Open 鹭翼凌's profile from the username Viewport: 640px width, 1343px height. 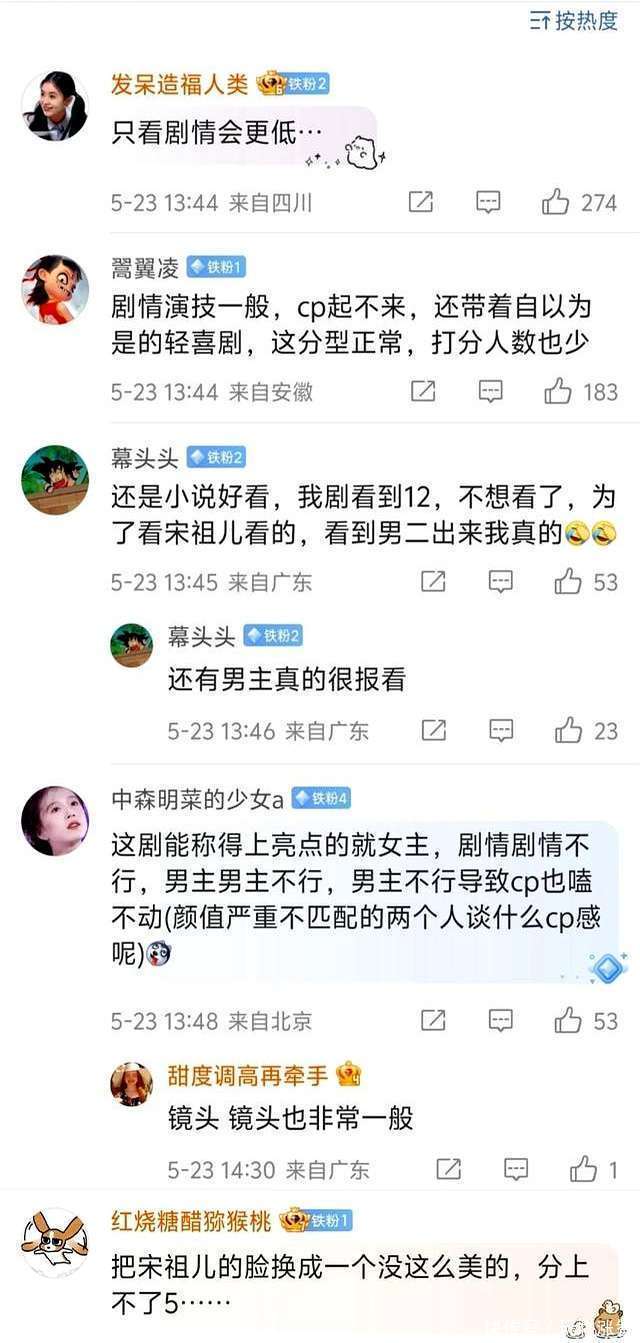click(145, 267)
